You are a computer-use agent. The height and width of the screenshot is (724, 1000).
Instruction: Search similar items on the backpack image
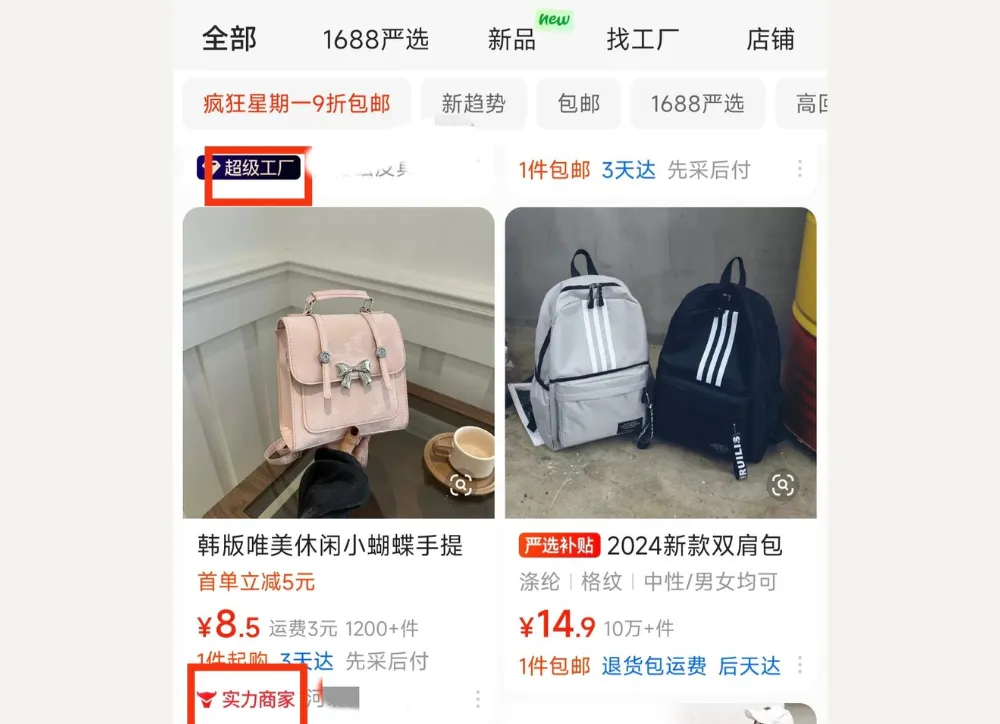coord(783,486)
